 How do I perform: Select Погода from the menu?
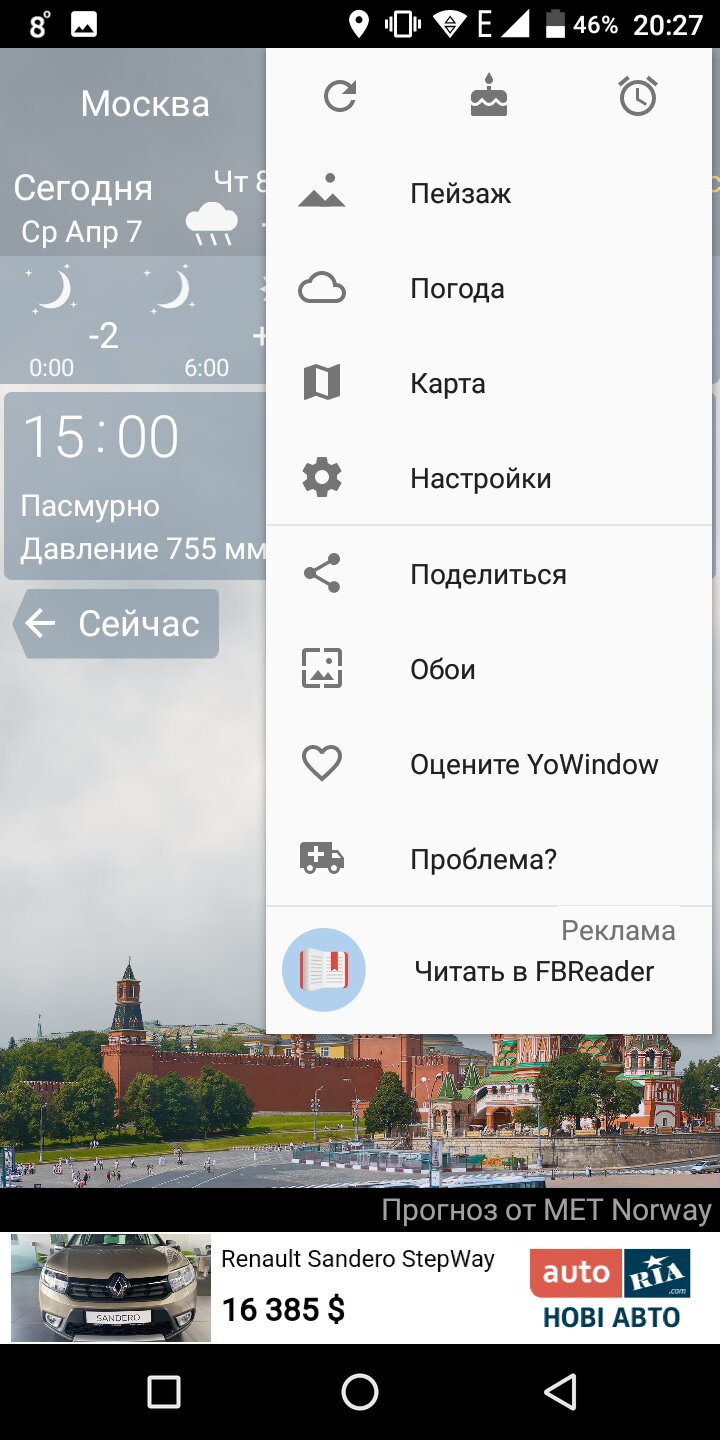click(489, 289)
